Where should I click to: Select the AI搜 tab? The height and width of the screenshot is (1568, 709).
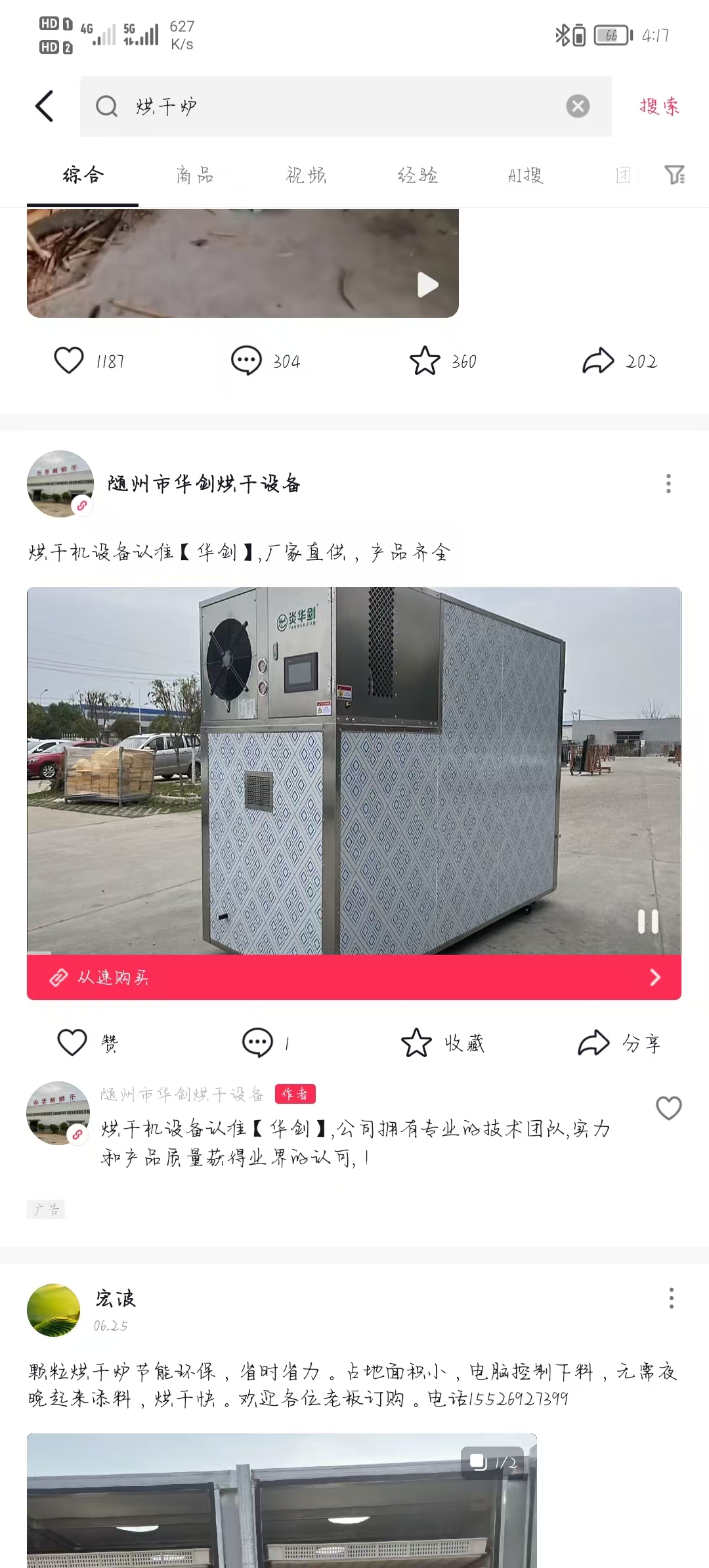point(525,175)
